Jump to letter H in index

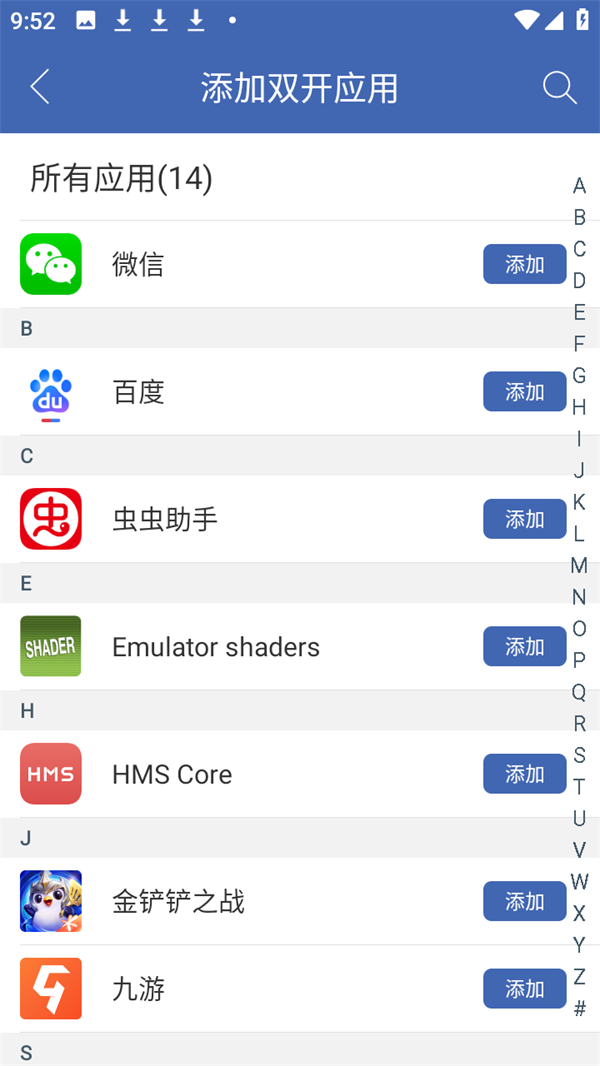(579, 407)
